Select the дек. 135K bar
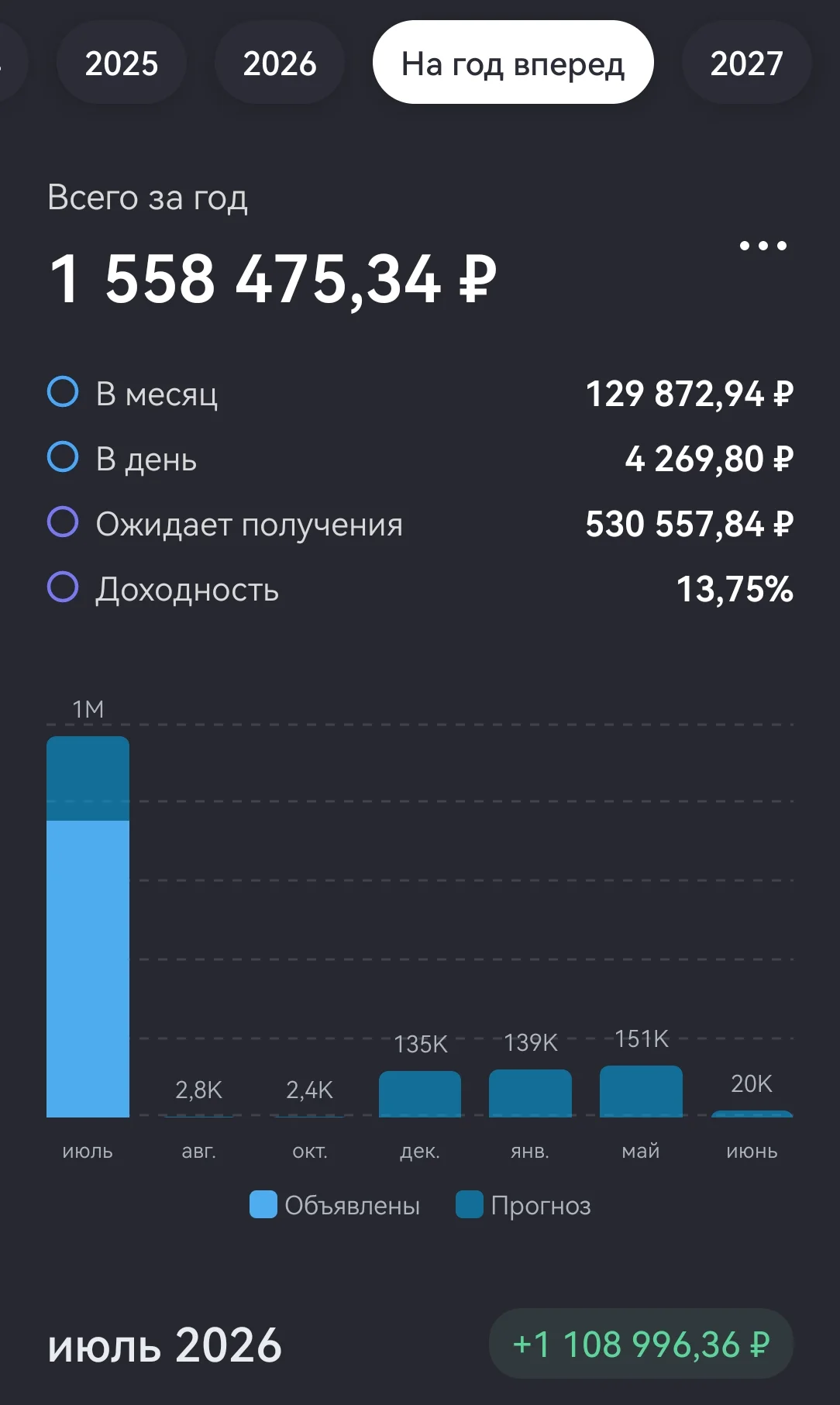The image size is (840, 1405). click(420, 1094)
